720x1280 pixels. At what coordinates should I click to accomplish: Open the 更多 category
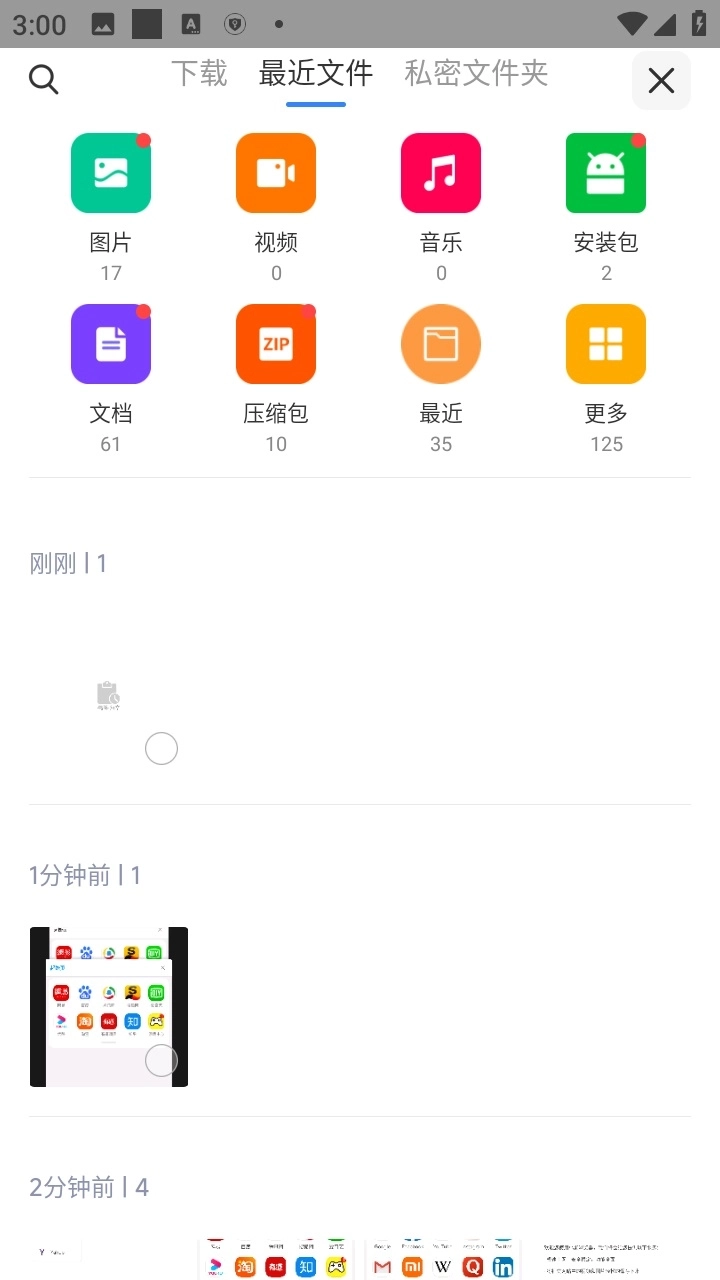coord(606,344)
